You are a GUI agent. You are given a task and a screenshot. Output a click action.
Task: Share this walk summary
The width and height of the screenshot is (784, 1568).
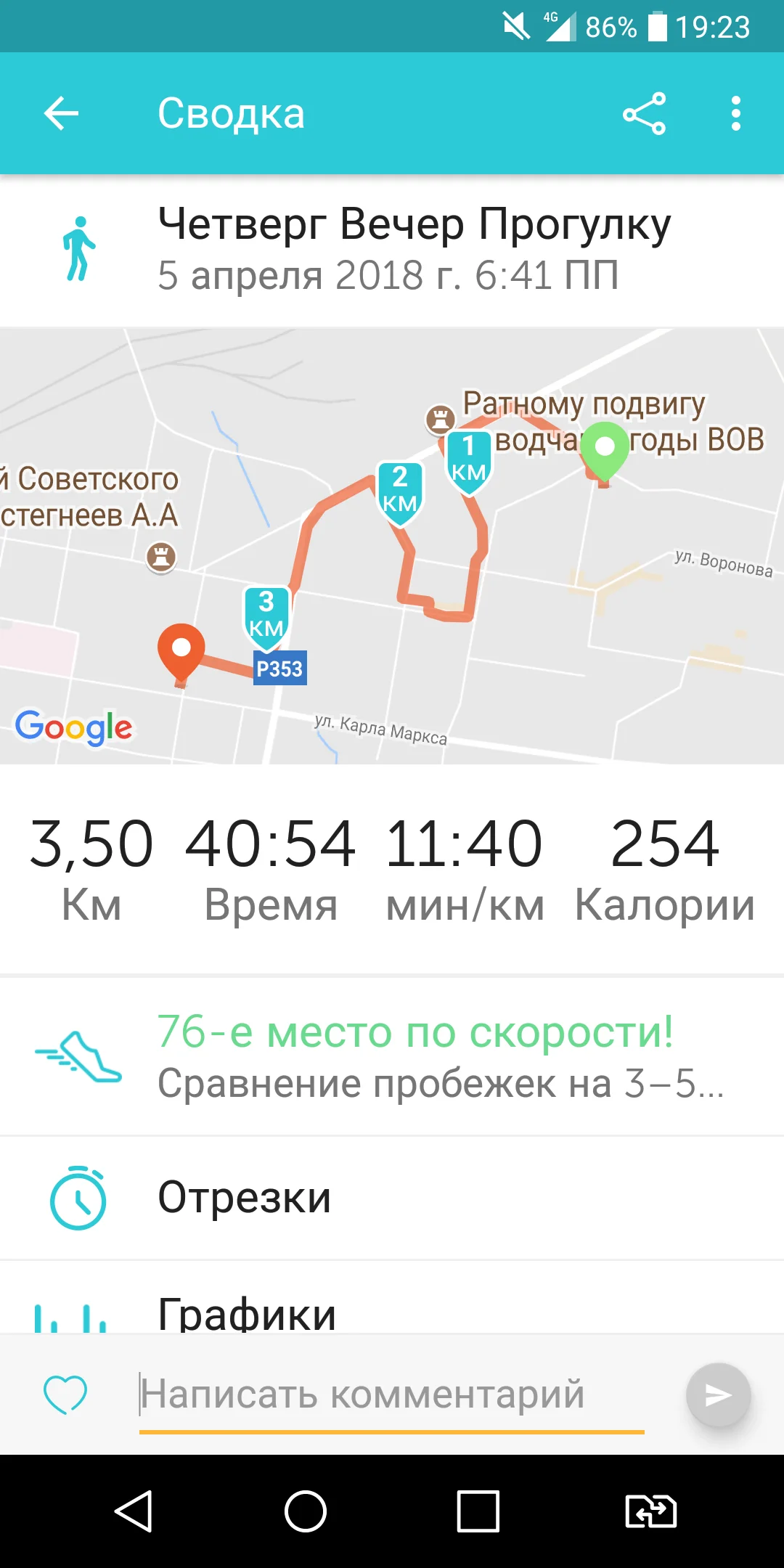tap(644, 113)
